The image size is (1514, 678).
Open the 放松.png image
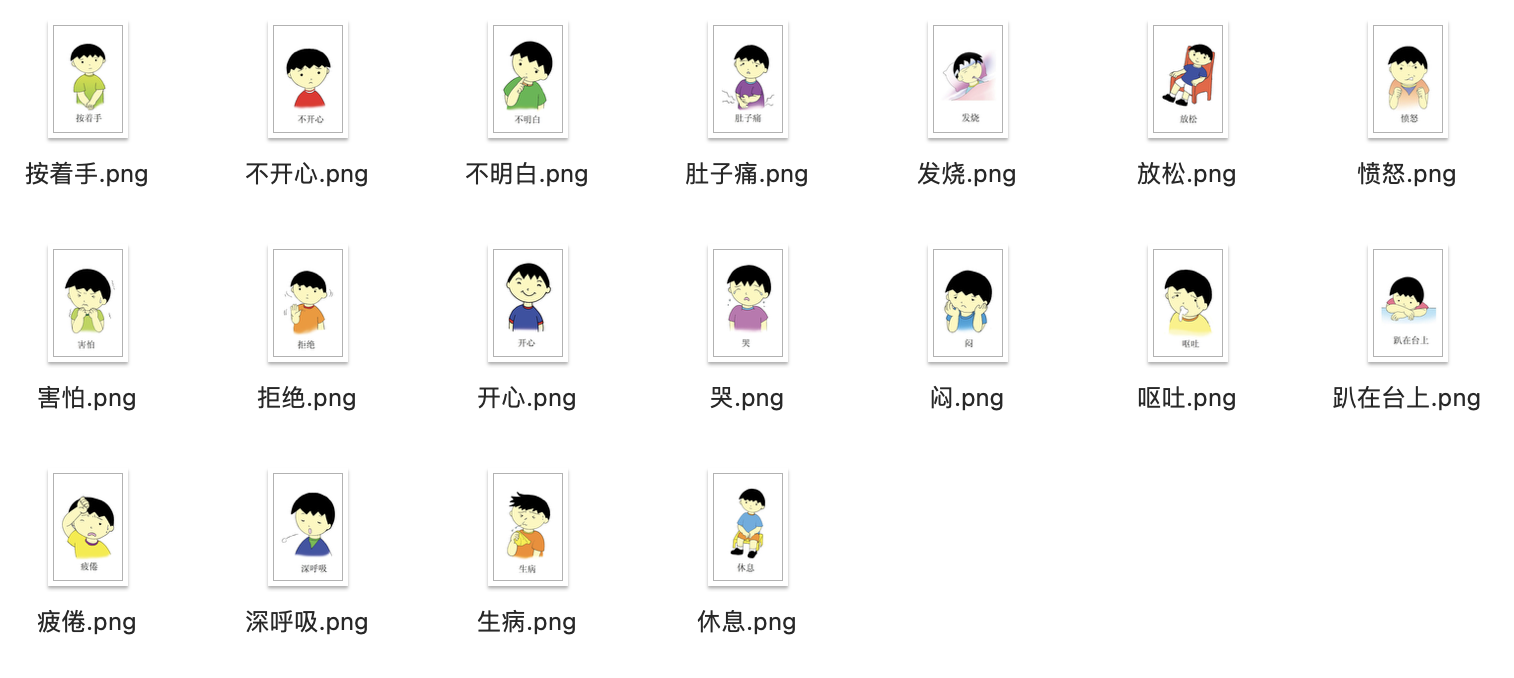(x=1187, y=80)
